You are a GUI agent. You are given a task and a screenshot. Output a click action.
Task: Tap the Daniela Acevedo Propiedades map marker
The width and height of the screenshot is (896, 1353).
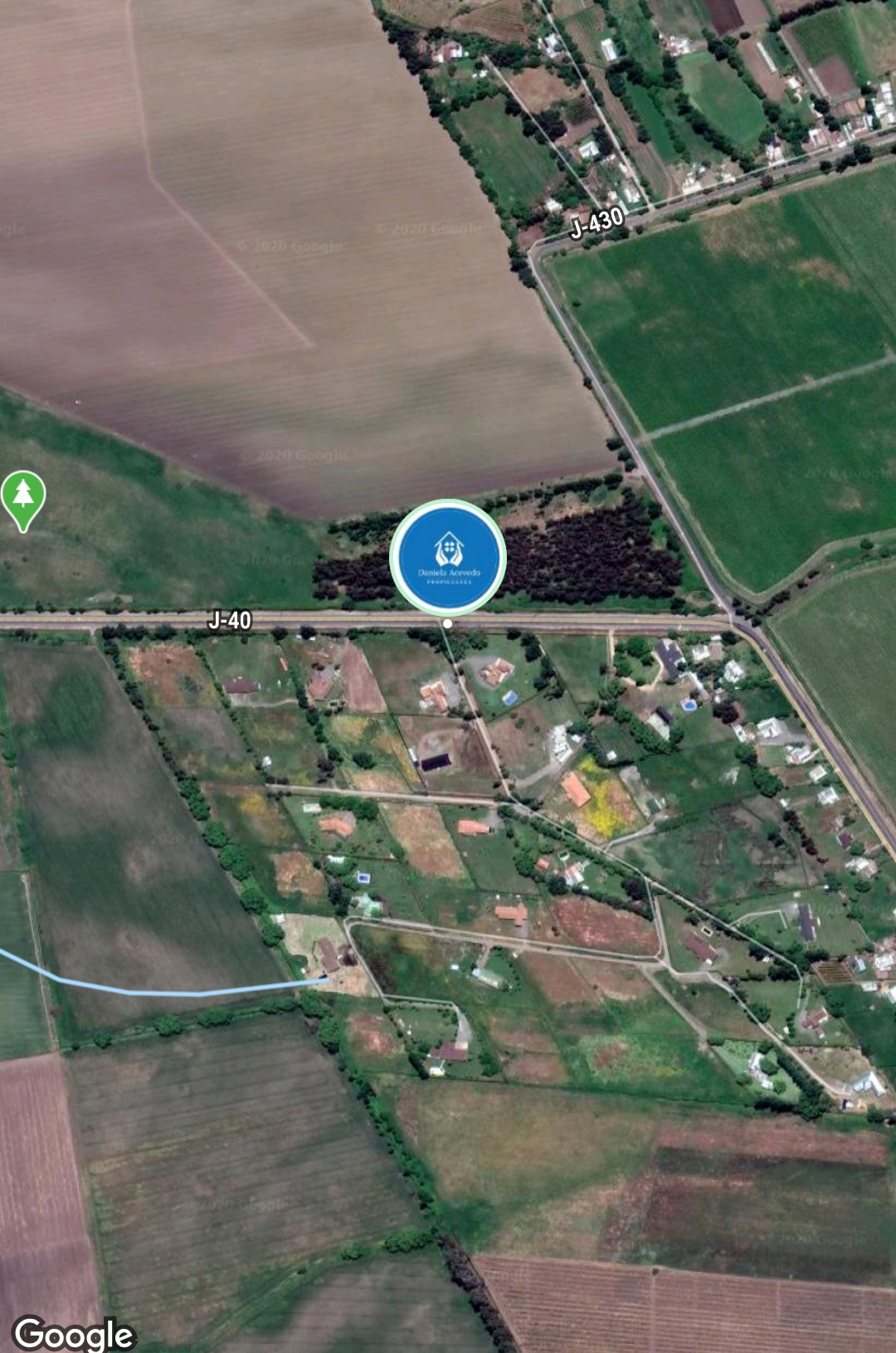click(x=448, y=558)
